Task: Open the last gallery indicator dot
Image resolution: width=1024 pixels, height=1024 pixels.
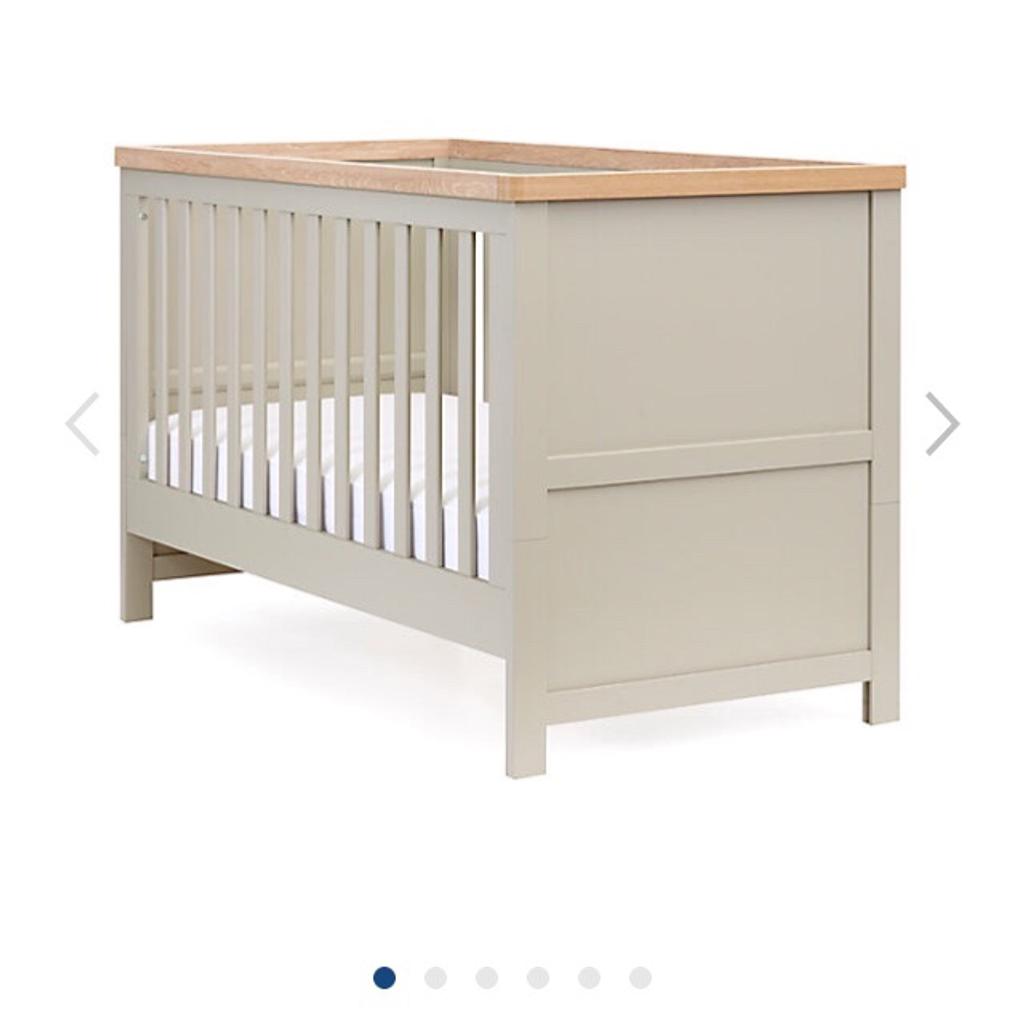Action: click(640, 978)
